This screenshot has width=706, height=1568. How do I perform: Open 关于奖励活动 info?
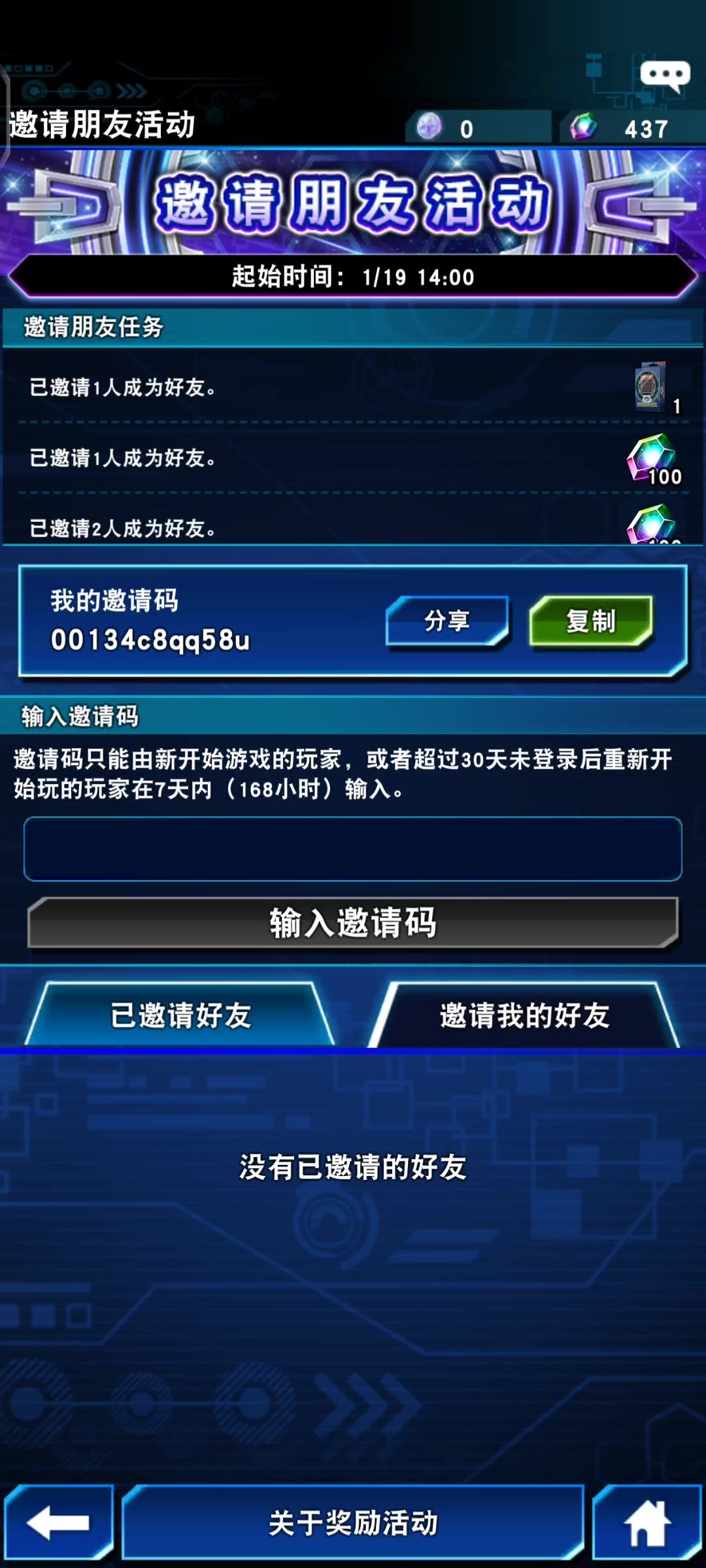[353, 1522]
